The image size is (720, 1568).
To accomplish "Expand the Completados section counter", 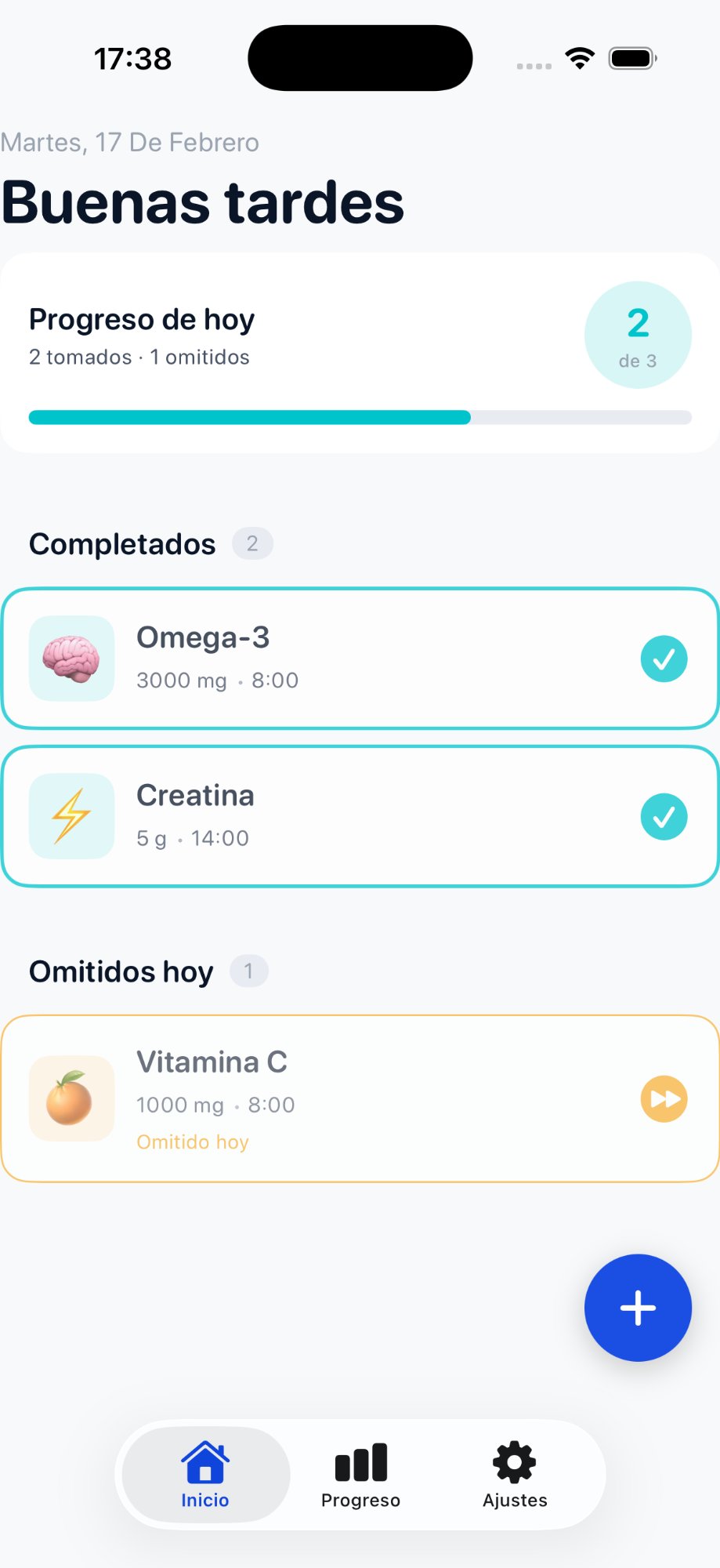I will click(252, 543).
